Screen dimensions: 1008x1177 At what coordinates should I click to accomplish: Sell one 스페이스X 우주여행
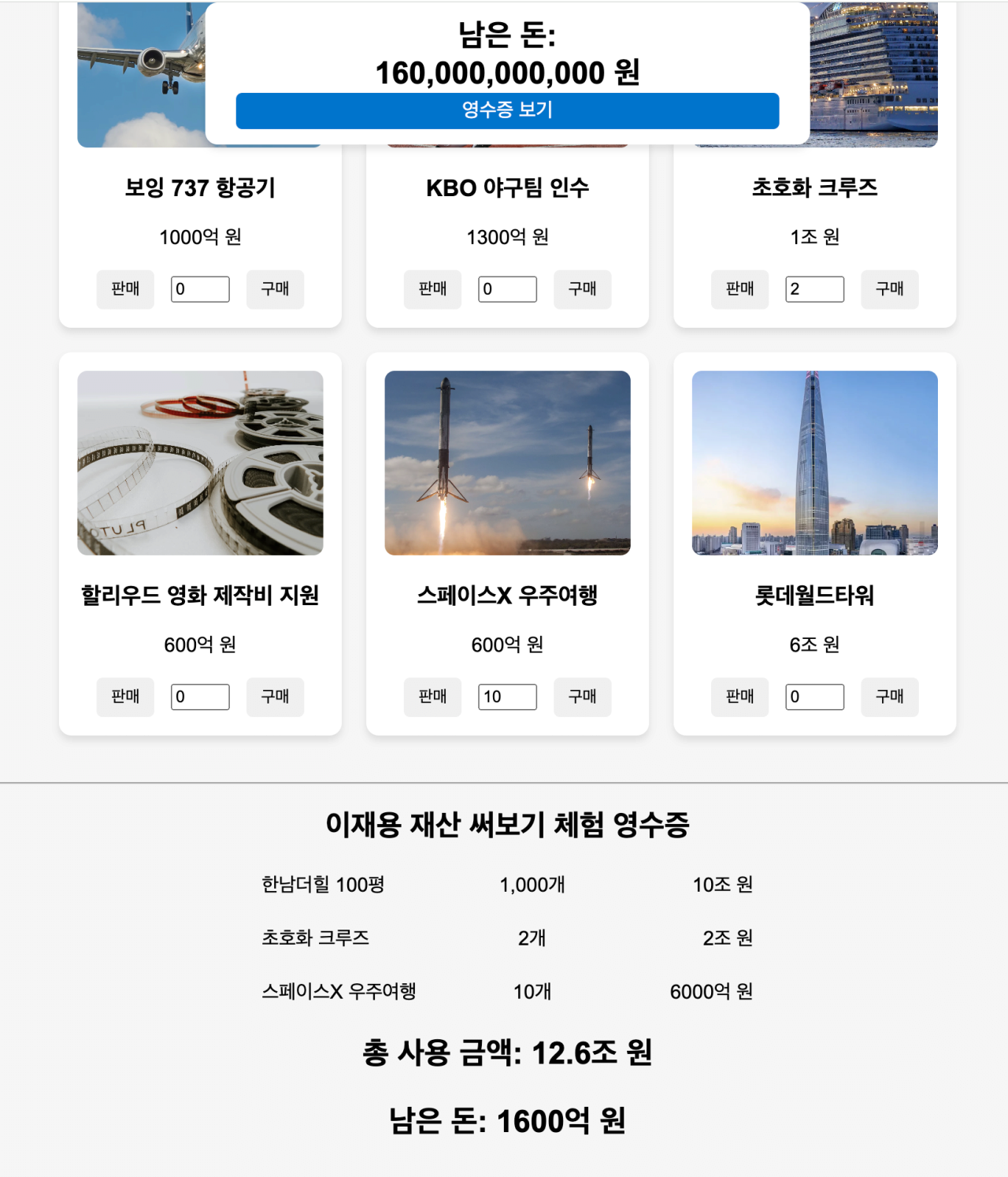(432, 697)
